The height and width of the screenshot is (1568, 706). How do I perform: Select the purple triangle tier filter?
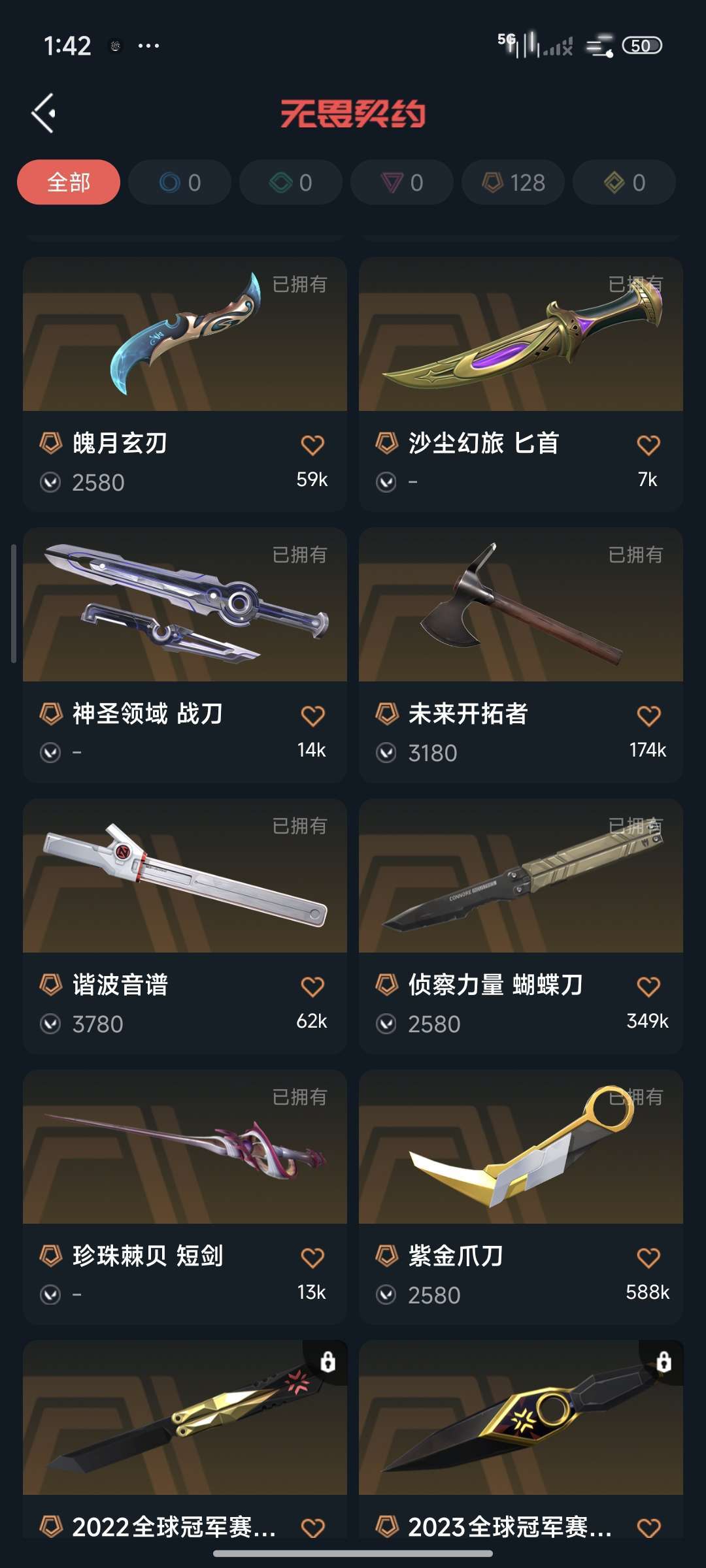(402, 182)
